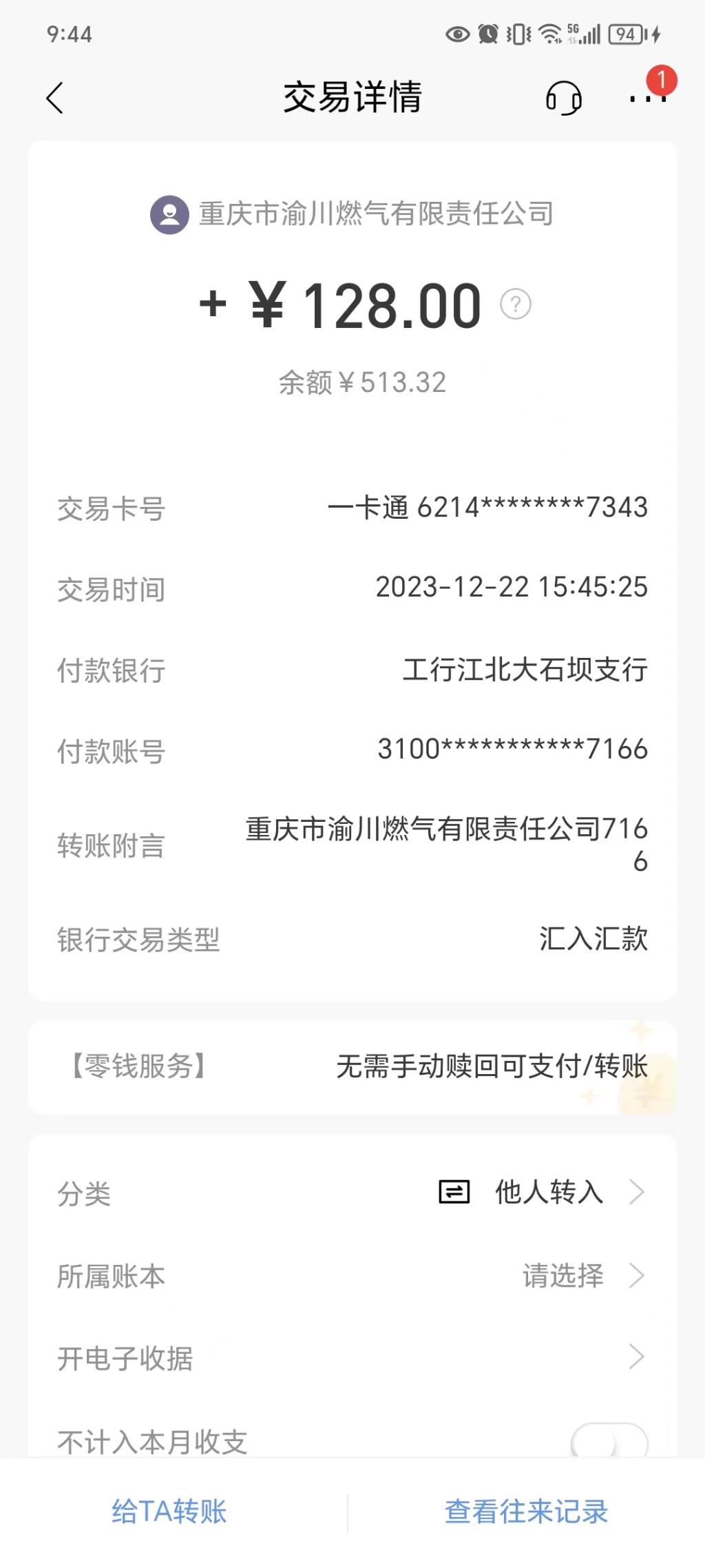The width and height of the screenshot is (705, 1568).
Task: Open customer service via the headset icon
Action: pyautogui.click(x=564, y=98)
